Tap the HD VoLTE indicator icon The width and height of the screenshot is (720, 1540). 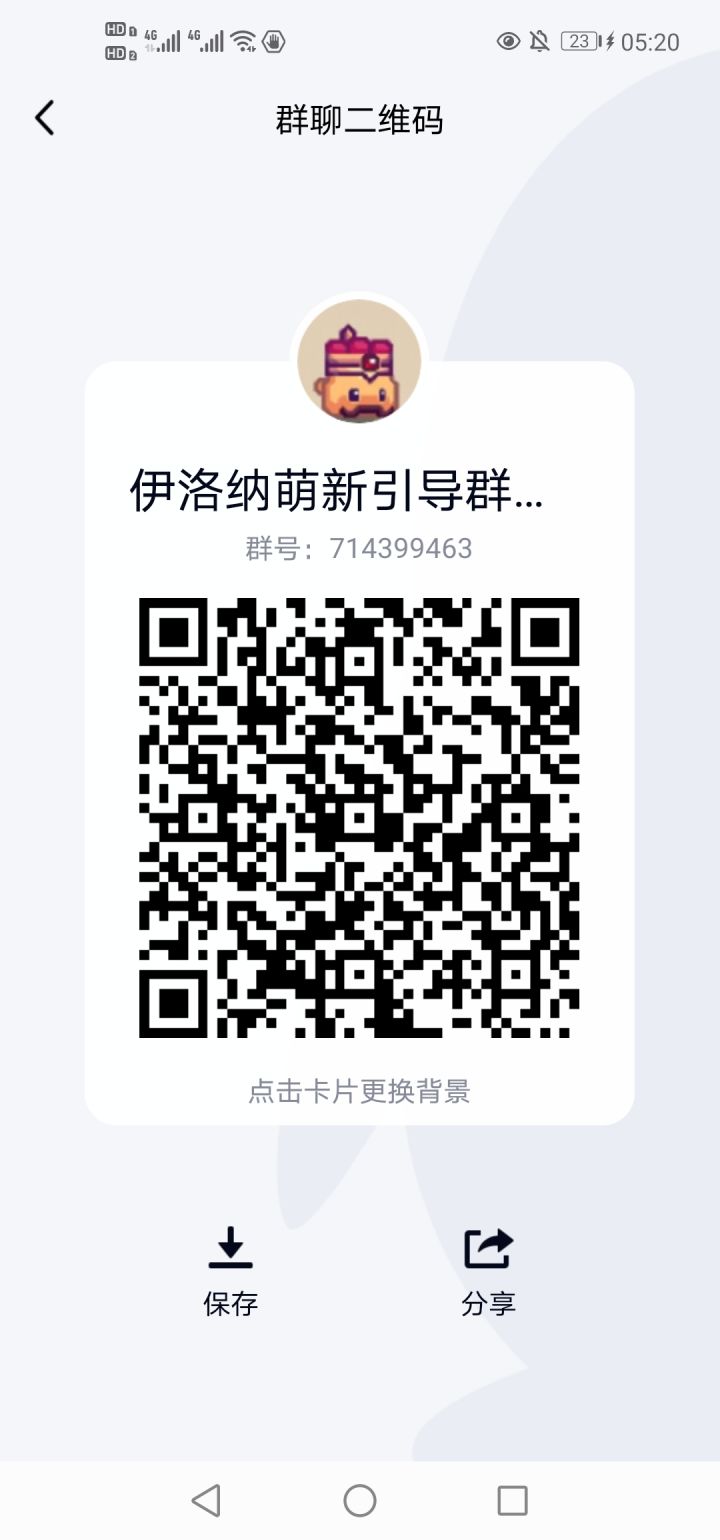pos(117,40)
